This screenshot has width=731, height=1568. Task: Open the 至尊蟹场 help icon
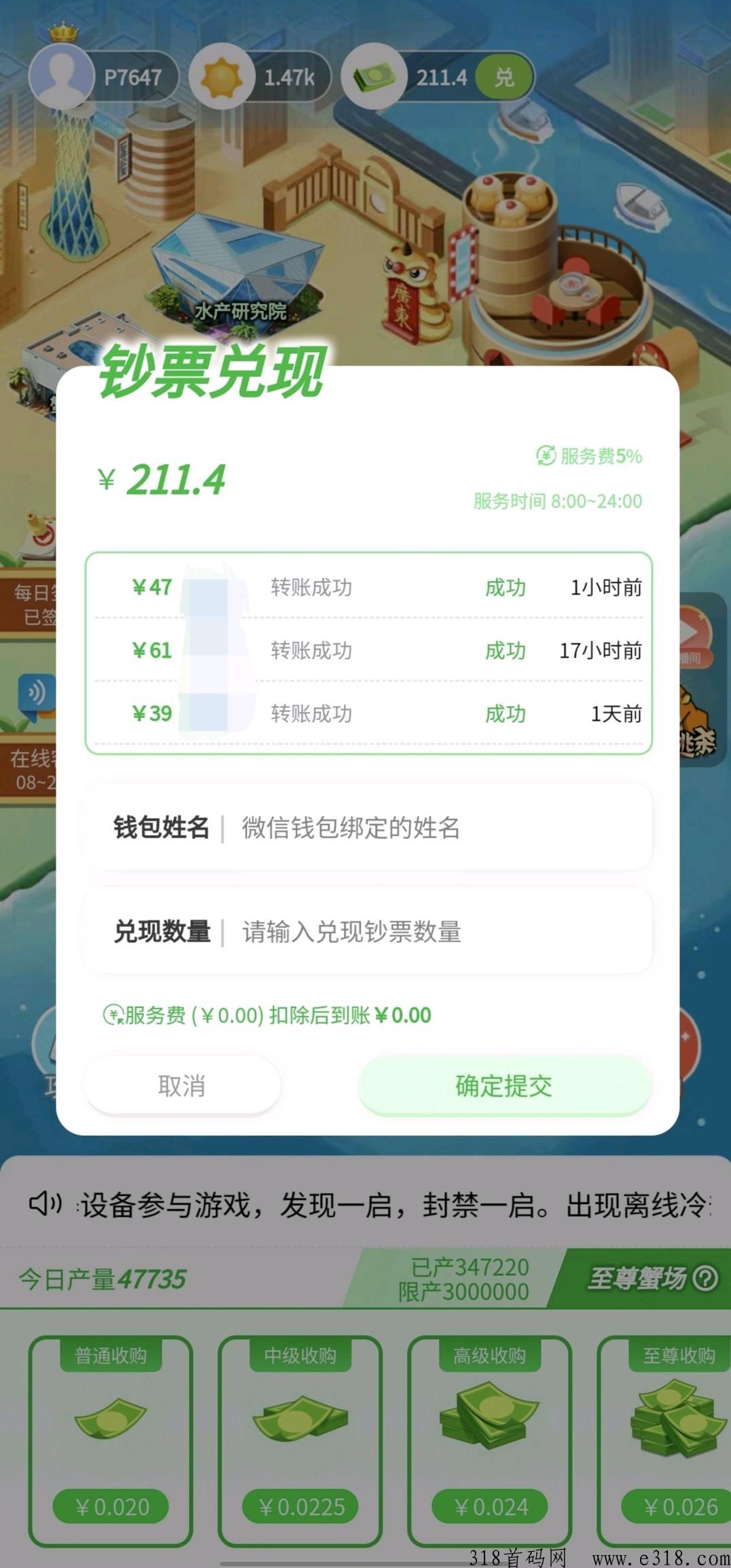click(705, 1278)
